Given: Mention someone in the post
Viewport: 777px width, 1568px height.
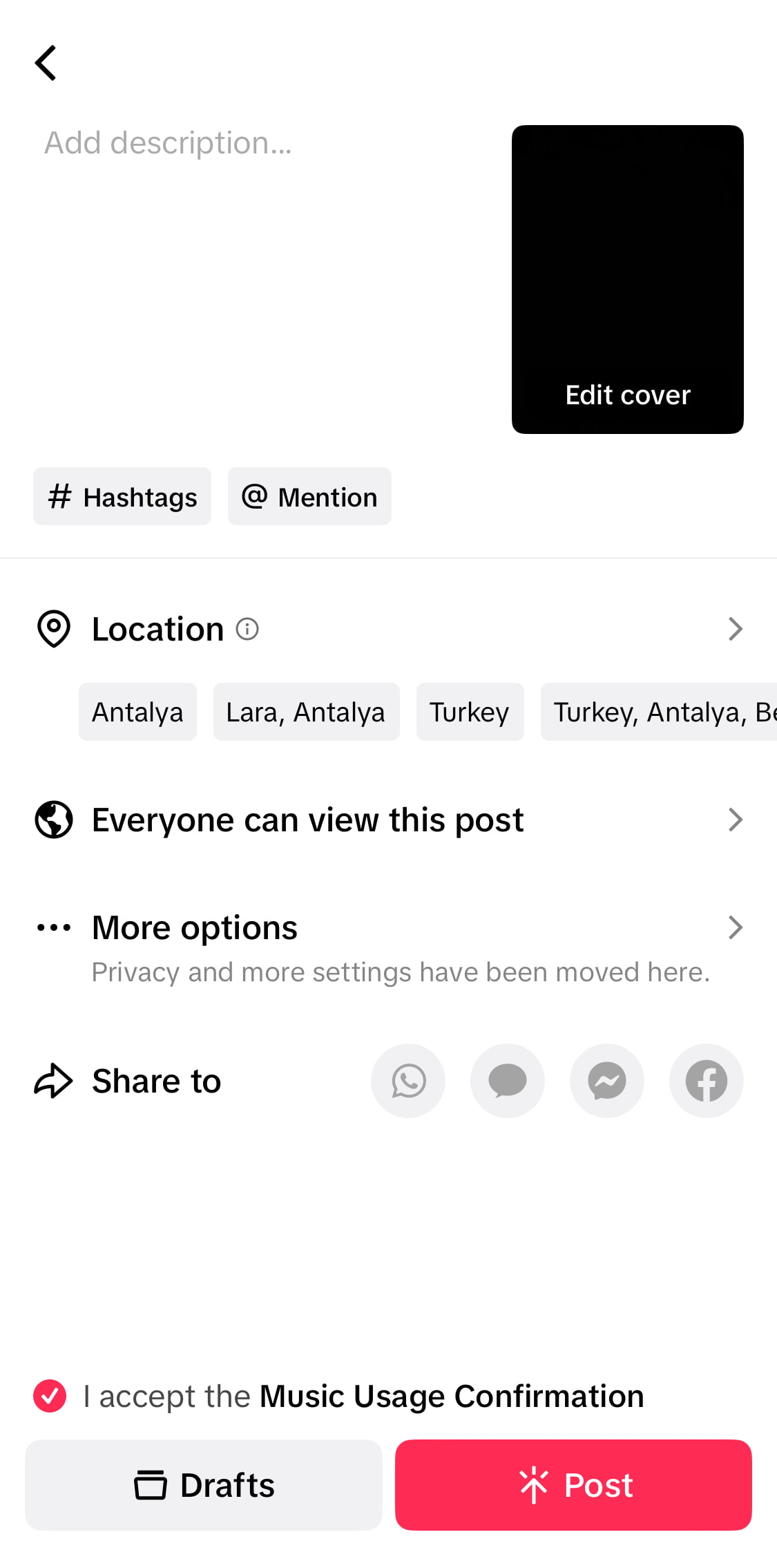Looking at the screenshot, I should point(309,496).
